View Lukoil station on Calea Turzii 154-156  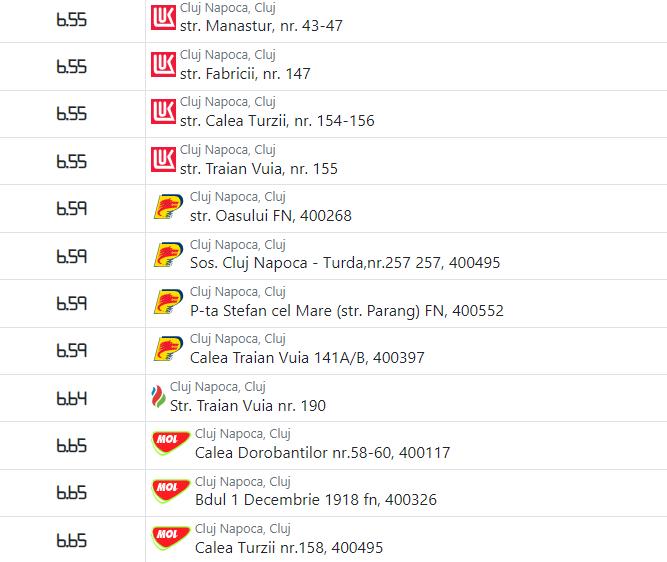[x=277, y=121]
